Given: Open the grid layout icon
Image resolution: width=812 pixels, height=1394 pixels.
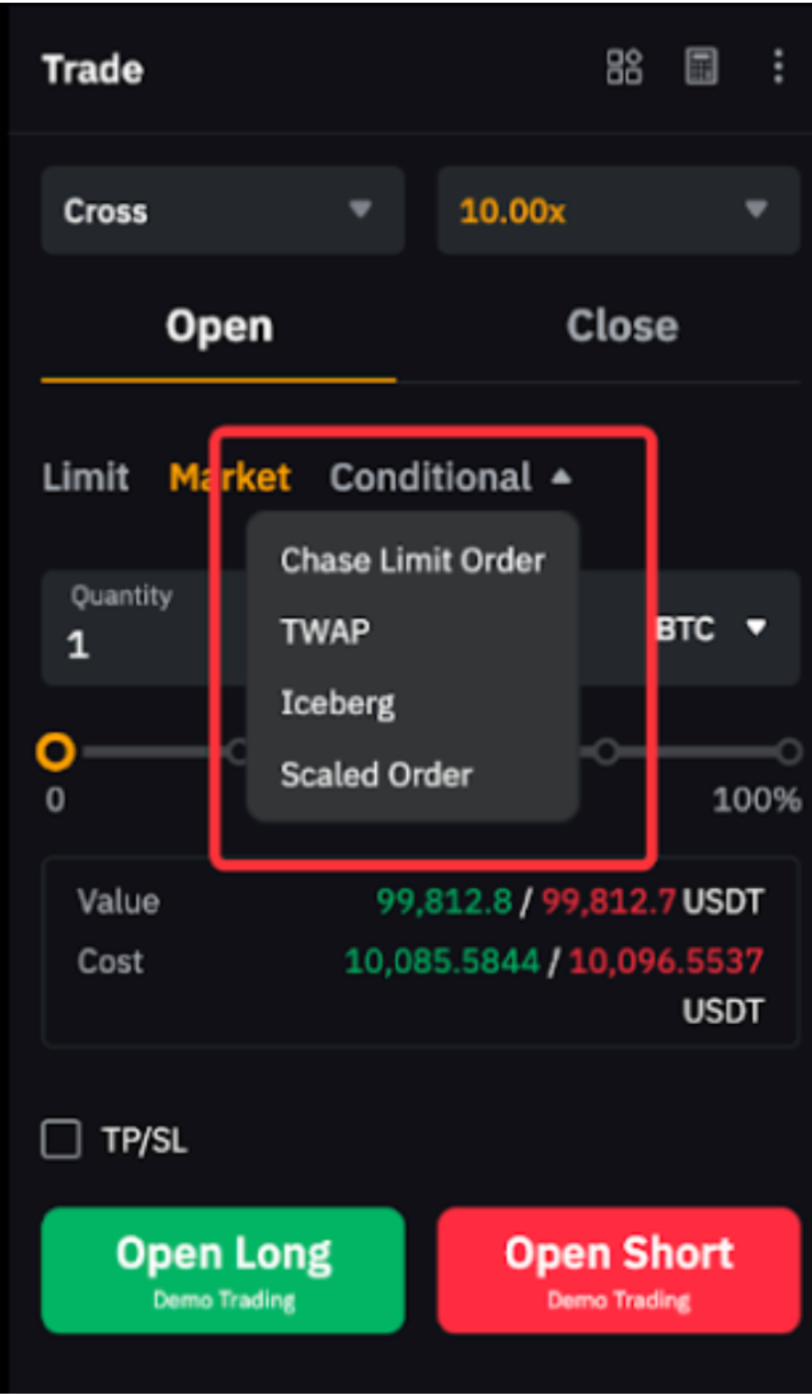Looking at the screenshot, I should pos(624,68).
